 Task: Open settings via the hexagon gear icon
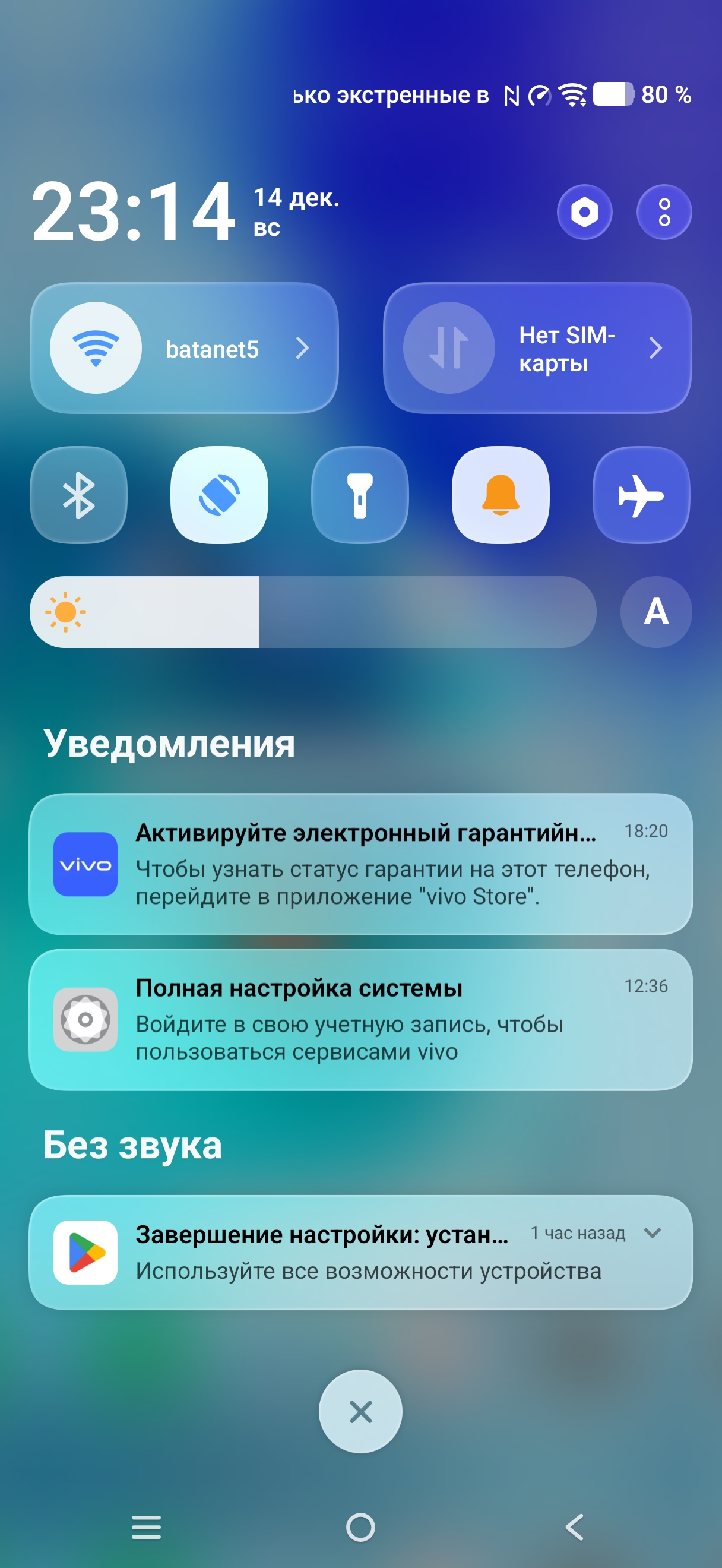(584, 212)
